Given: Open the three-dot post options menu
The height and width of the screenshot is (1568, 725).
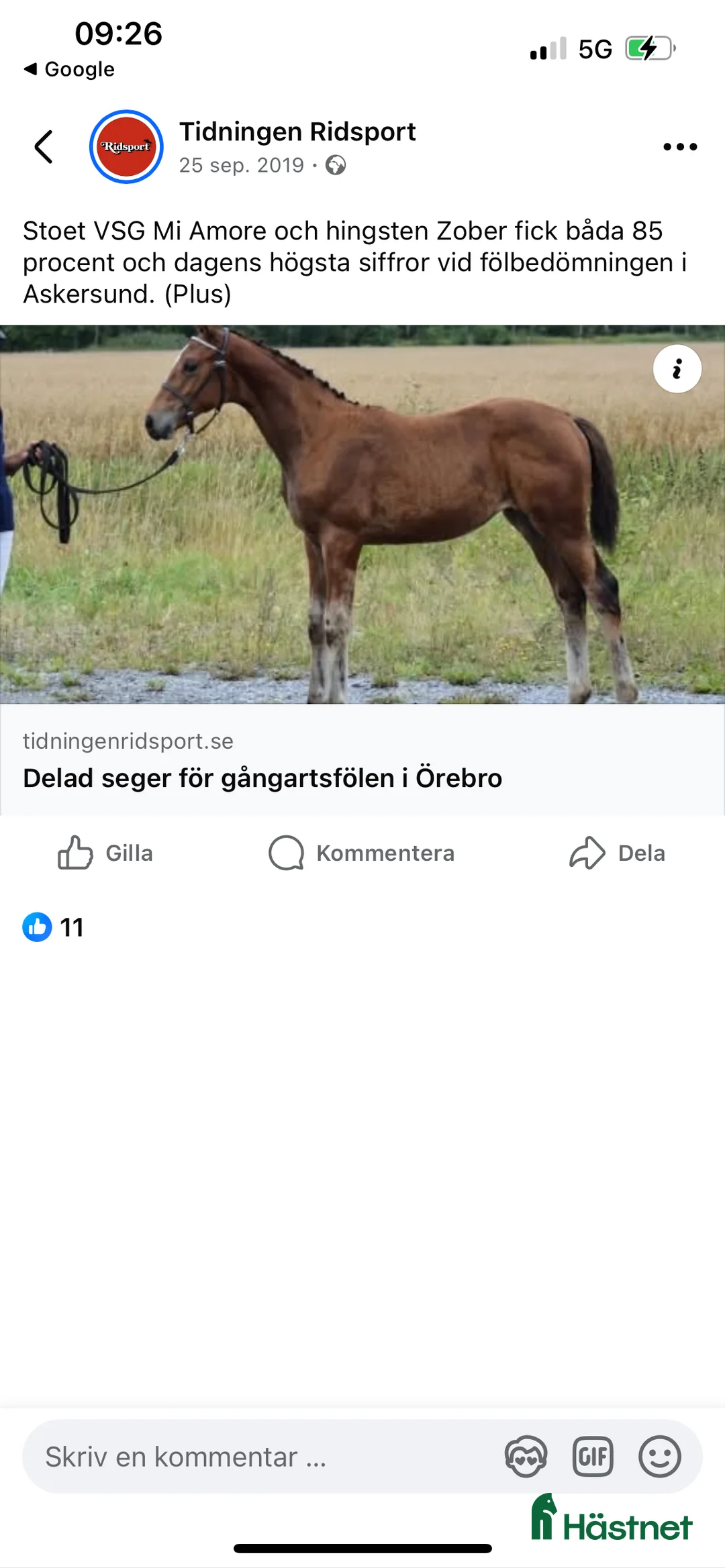Looking at the screenshot, I should click(679, 146).
